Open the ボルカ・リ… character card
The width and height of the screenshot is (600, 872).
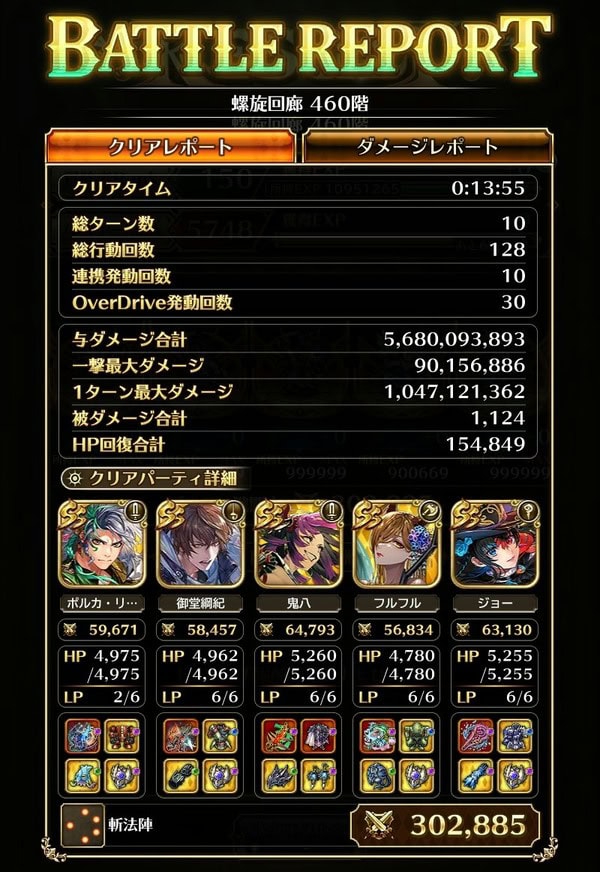103,542
